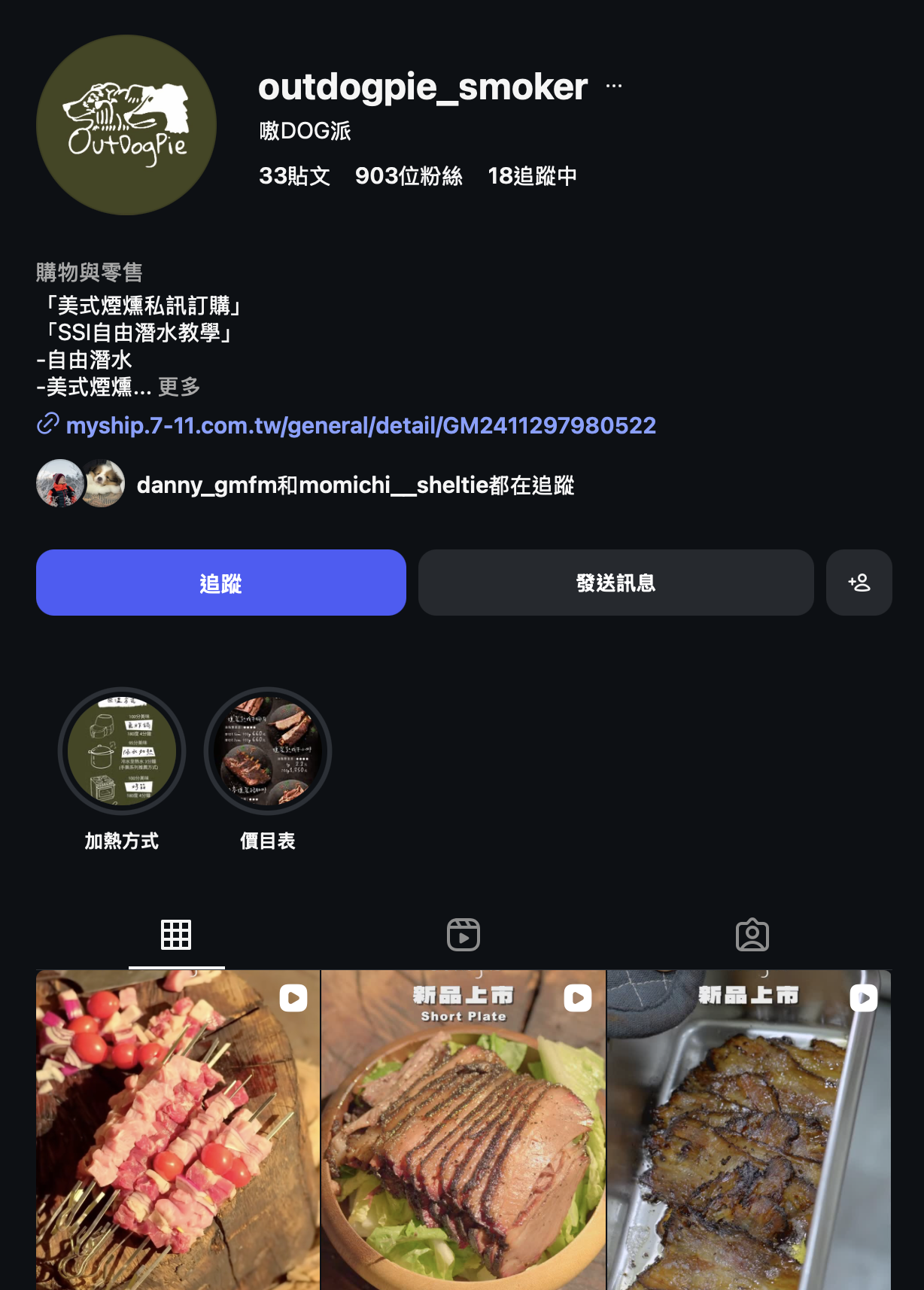
Task: Expand the bio with 更多
Action: 179,387
